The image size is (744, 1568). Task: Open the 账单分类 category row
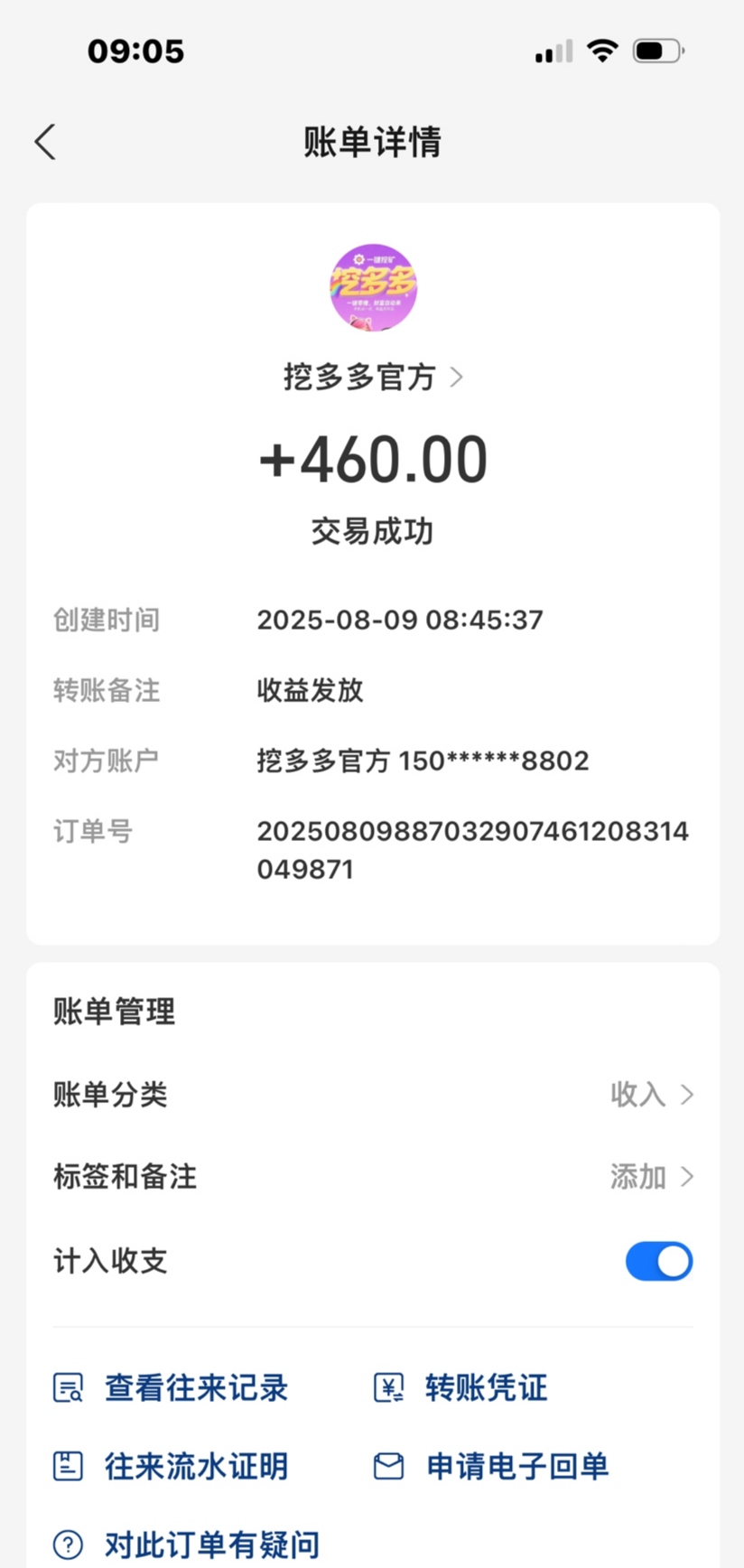(x=372, y=1095)
